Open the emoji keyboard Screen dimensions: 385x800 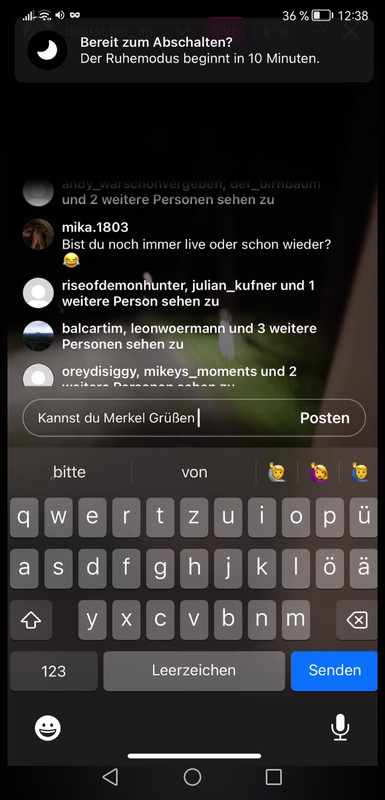point(47,728)
